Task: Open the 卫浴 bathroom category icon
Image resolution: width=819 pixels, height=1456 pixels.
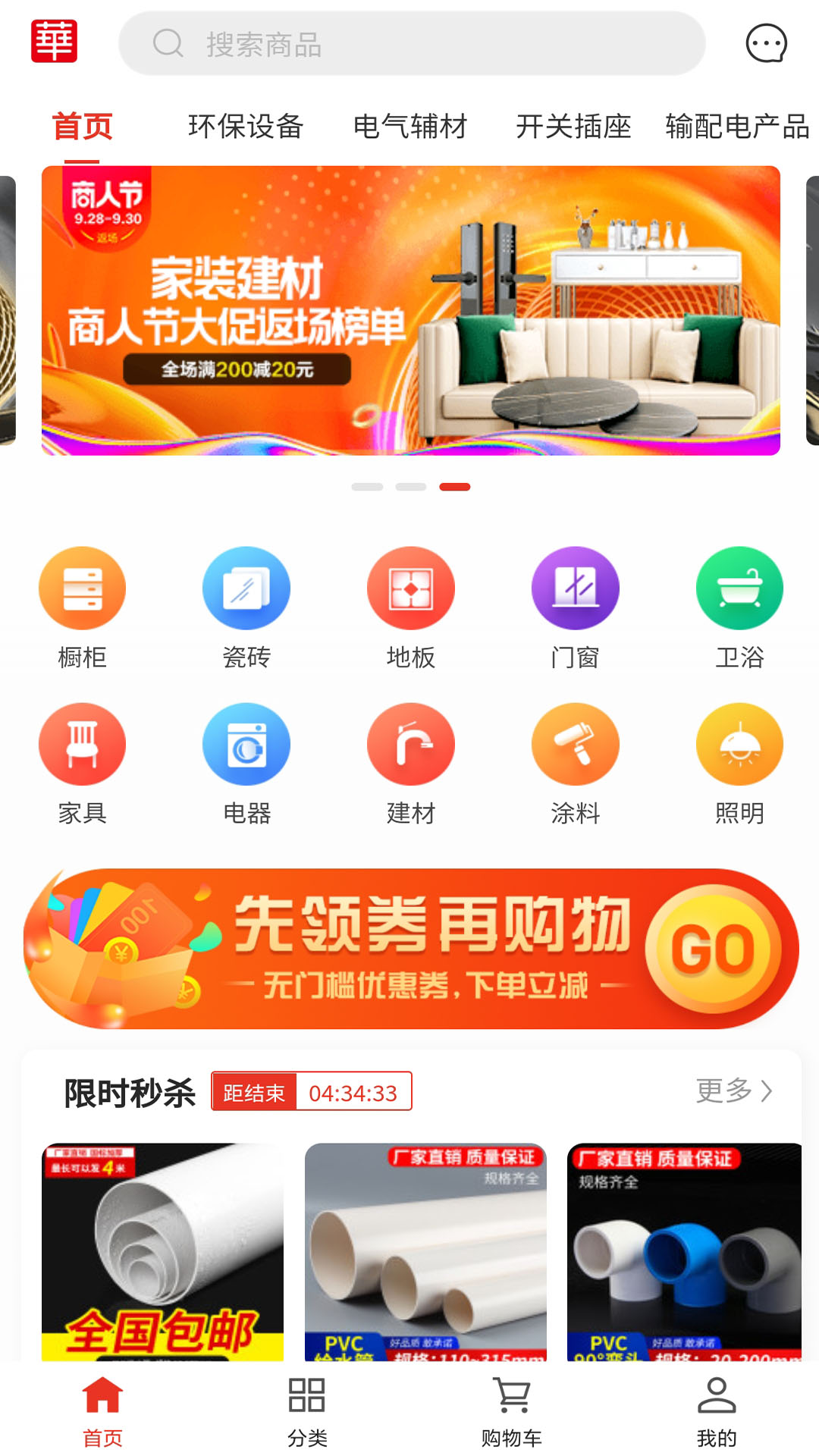Action: (738, 588)
